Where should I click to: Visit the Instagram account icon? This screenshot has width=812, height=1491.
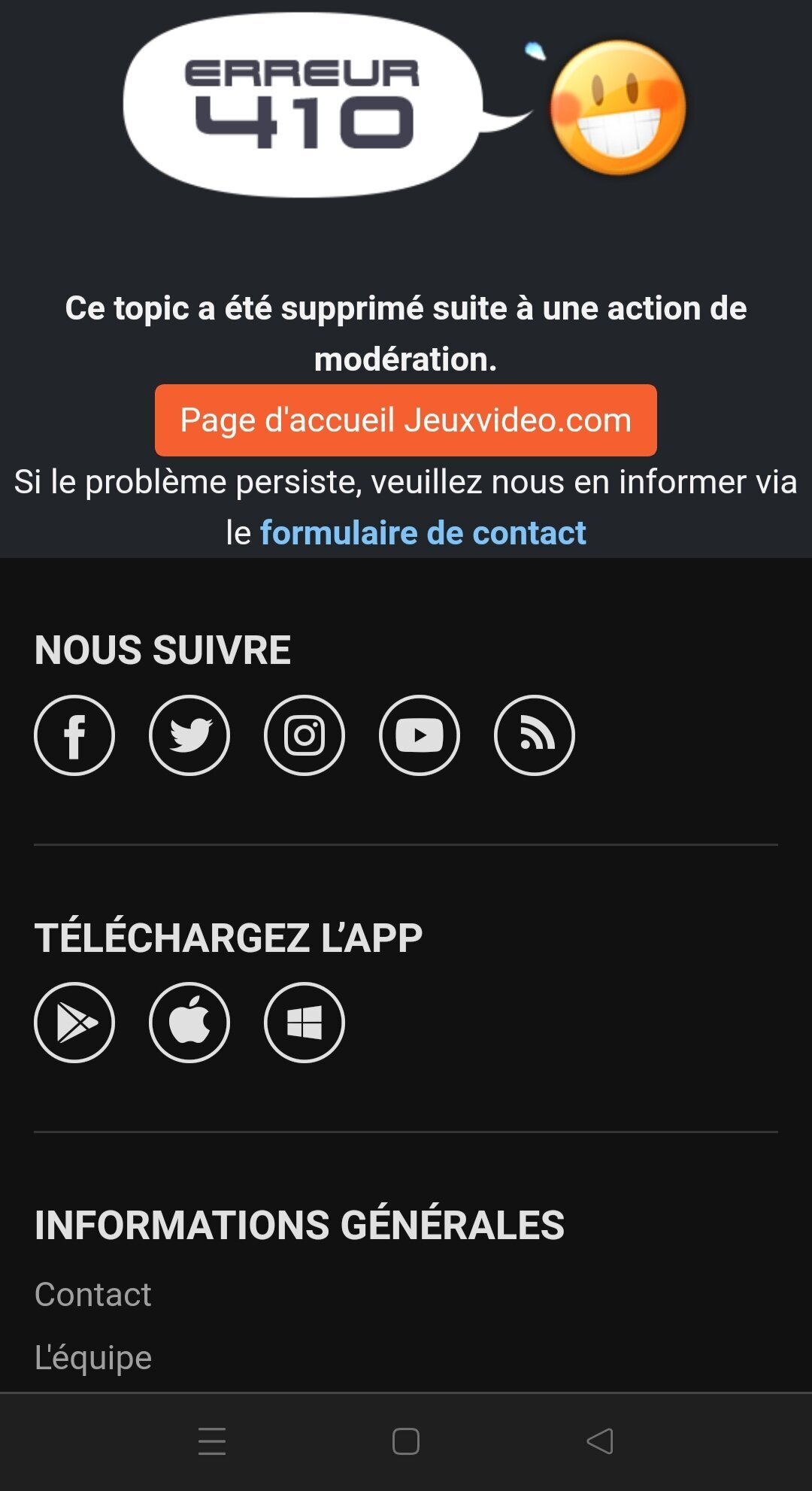click(x=304, y=735)
